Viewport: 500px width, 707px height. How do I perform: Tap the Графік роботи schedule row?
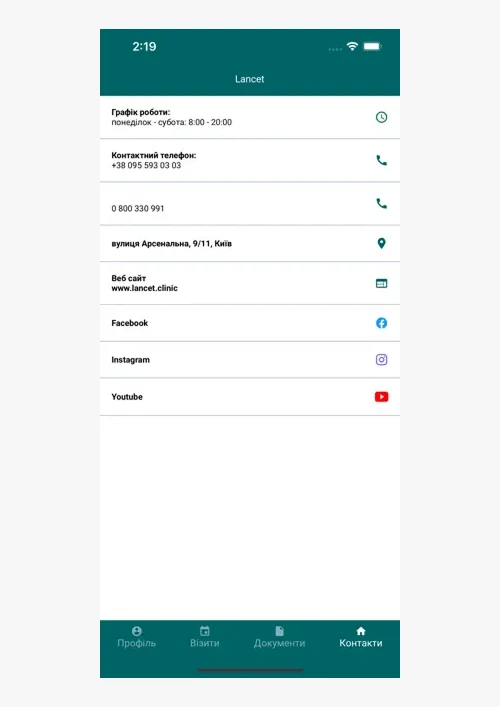[x=250, y=117]
